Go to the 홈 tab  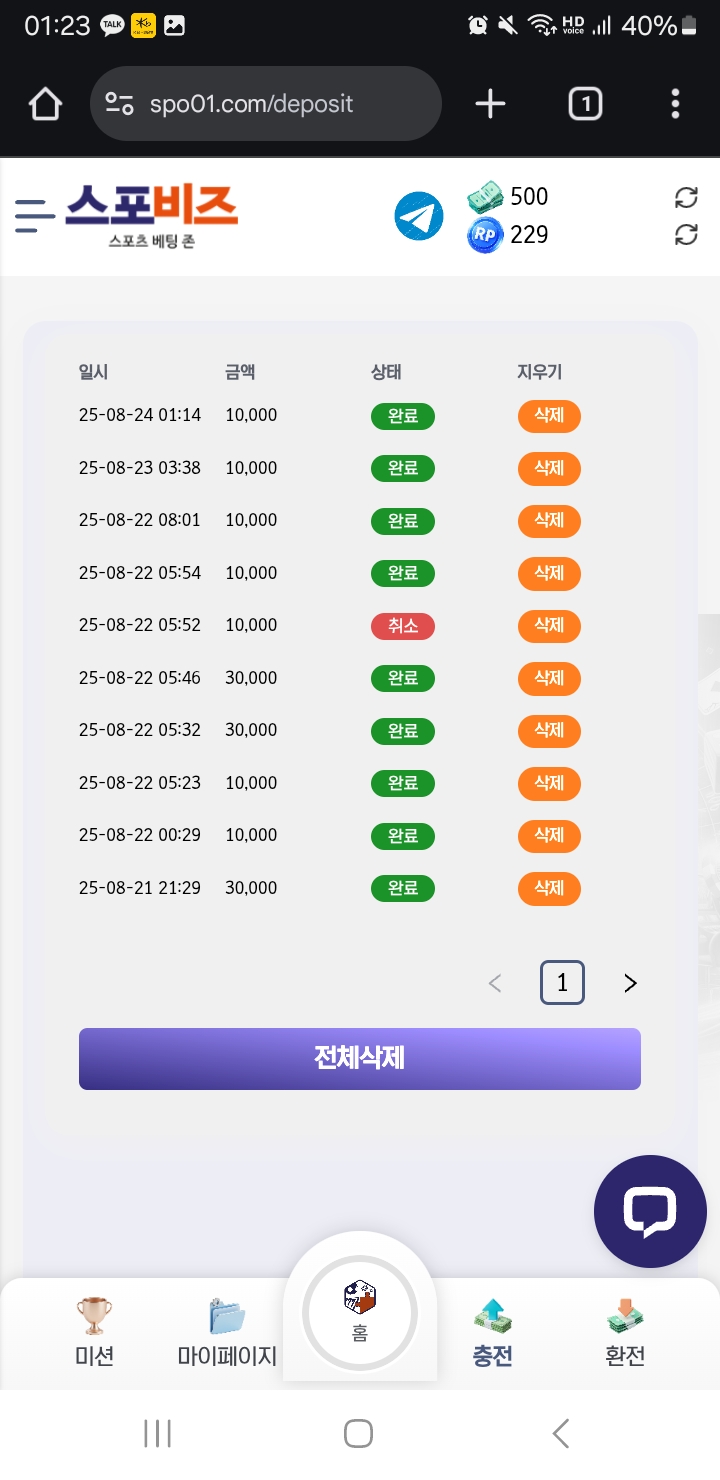click(360, 1311)
